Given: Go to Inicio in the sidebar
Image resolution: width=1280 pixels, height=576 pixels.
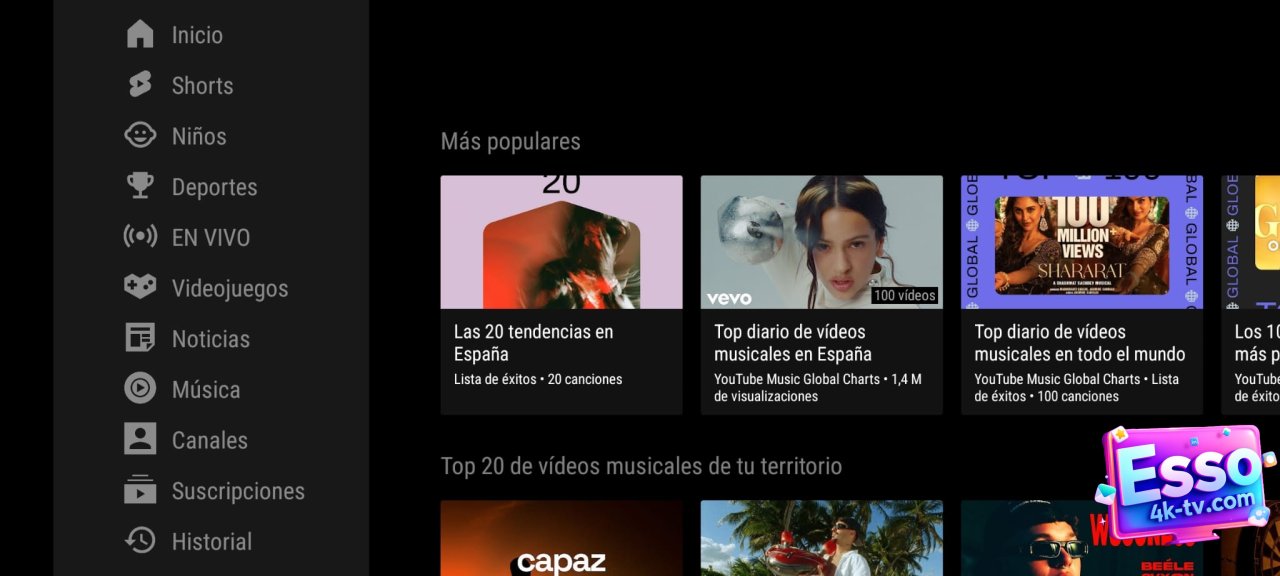Looking at the screenshot, I should [196, 35].
